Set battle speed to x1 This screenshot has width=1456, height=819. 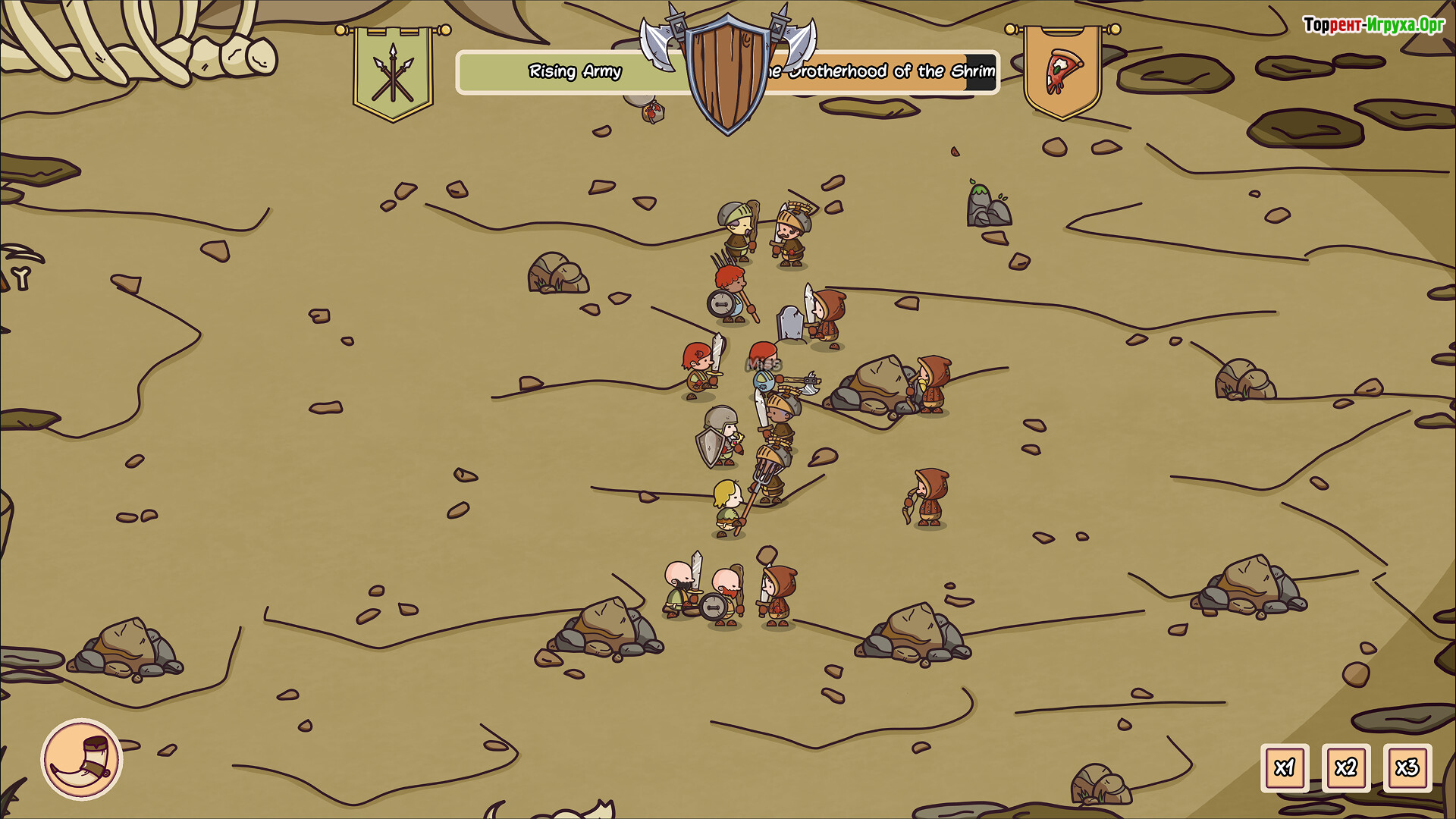click(x=1284, y=767)
